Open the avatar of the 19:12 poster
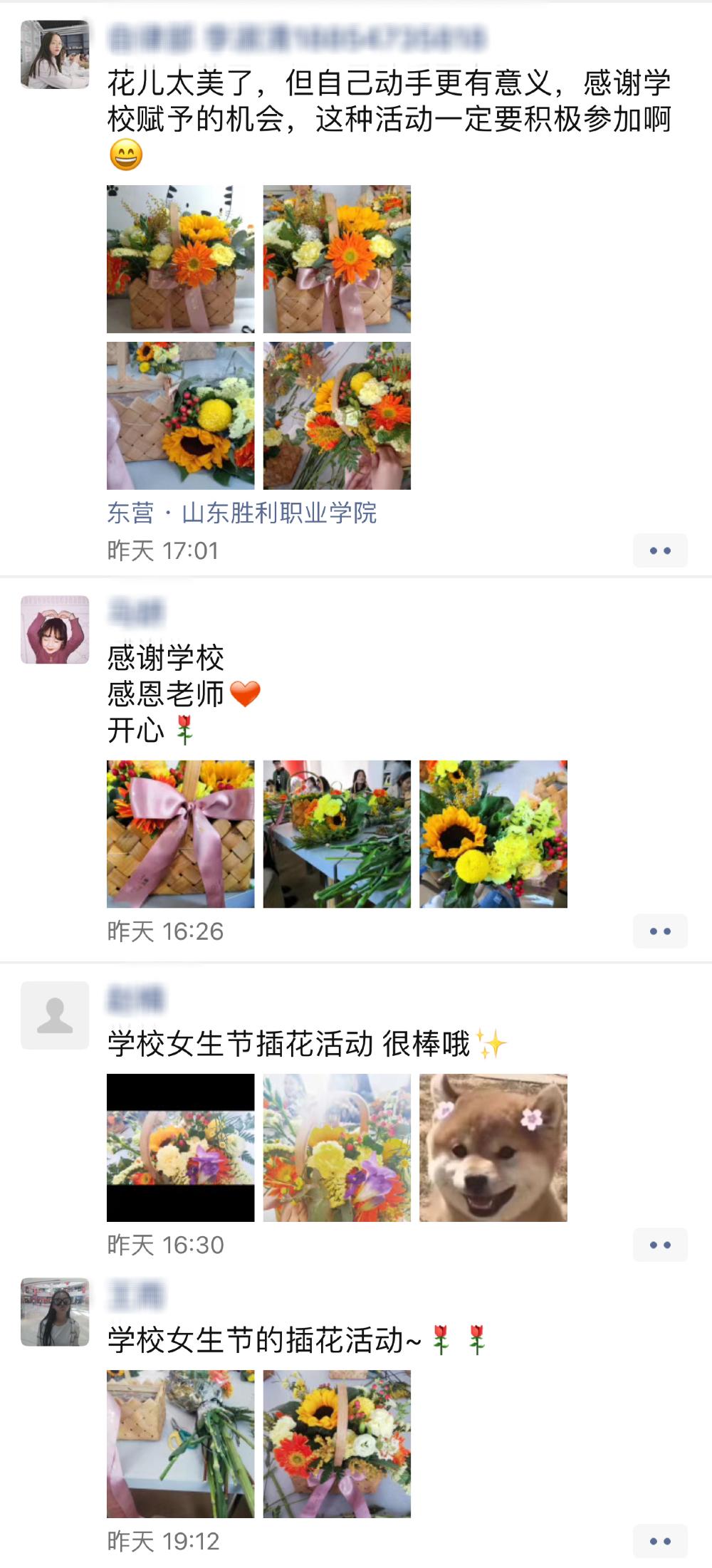Image resolution: width=712 pixels, height=1568 pixels. (x=55, y=1312)
